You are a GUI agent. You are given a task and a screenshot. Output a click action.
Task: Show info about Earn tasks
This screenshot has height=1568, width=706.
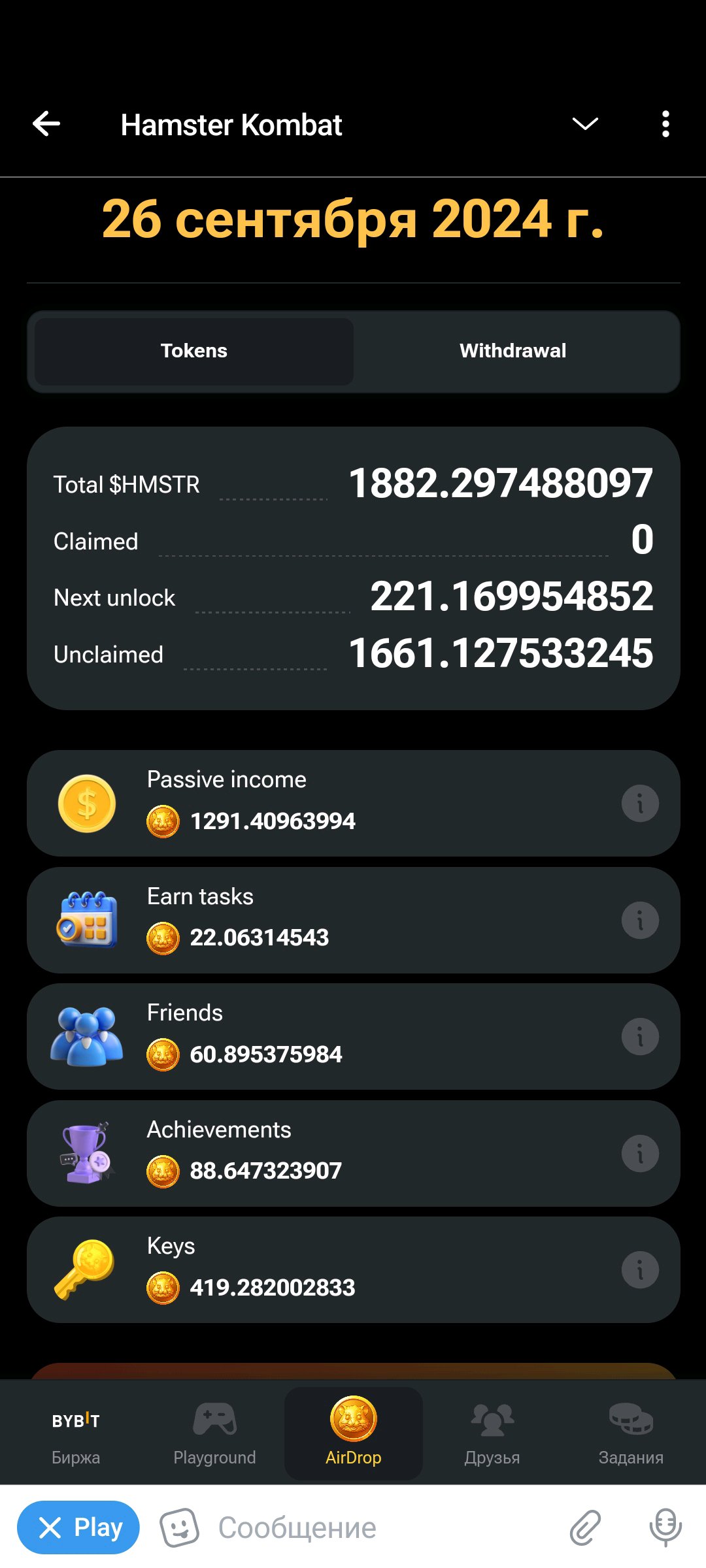click(x=640, y=920)
